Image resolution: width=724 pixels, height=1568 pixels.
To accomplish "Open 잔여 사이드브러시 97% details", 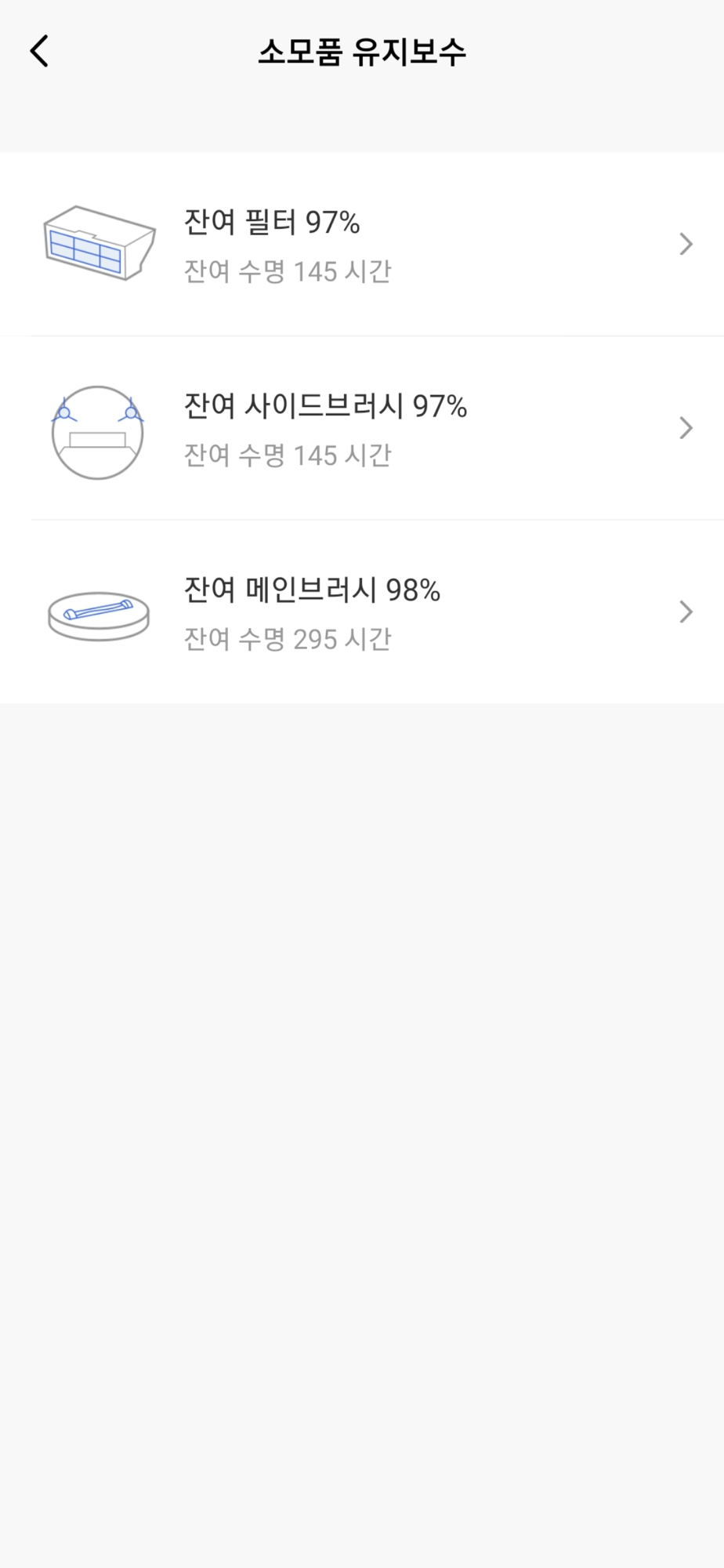I will coord(362,428).
